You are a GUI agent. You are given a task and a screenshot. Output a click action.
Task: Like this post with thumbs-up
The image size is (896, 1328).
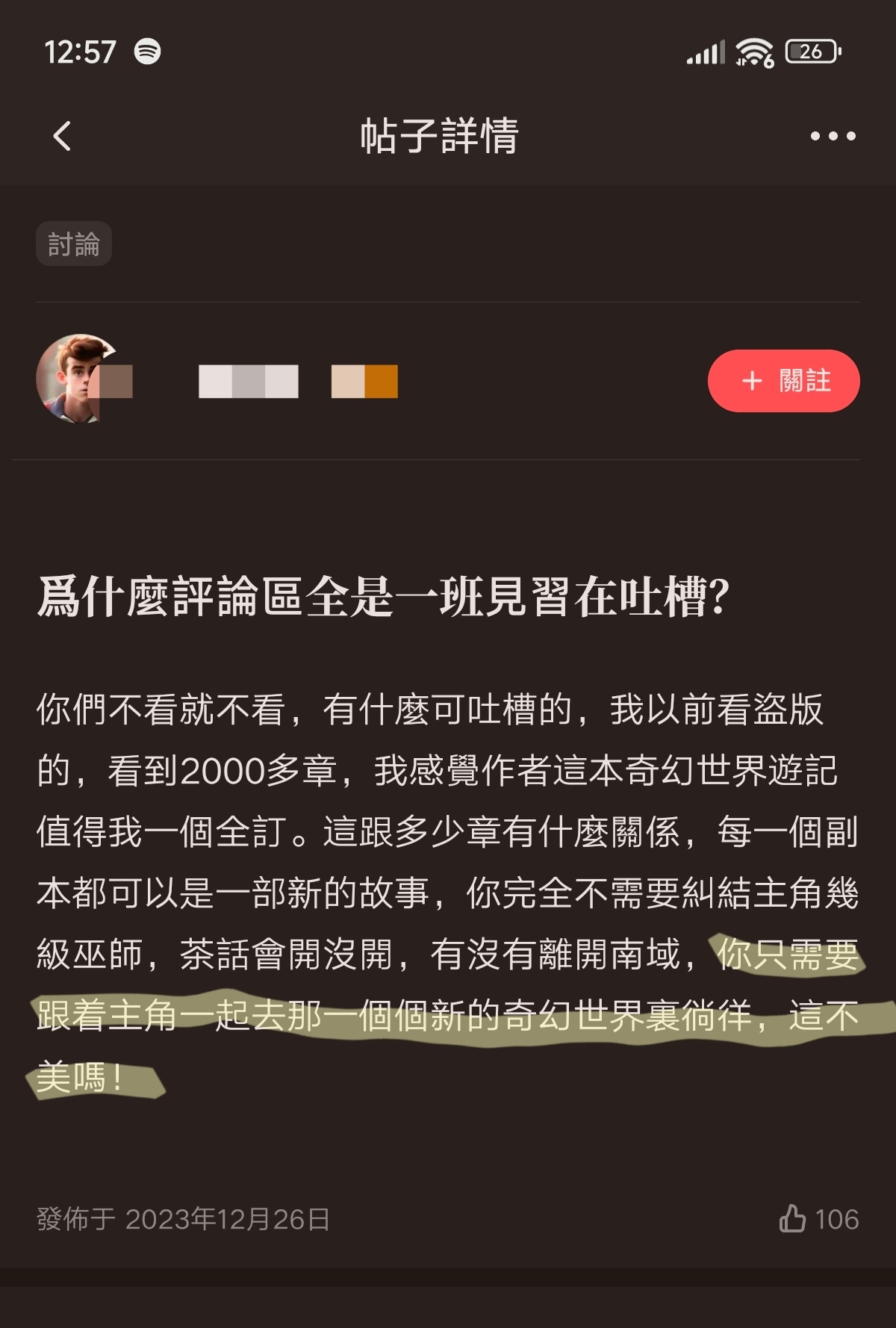pos(793,1219)
